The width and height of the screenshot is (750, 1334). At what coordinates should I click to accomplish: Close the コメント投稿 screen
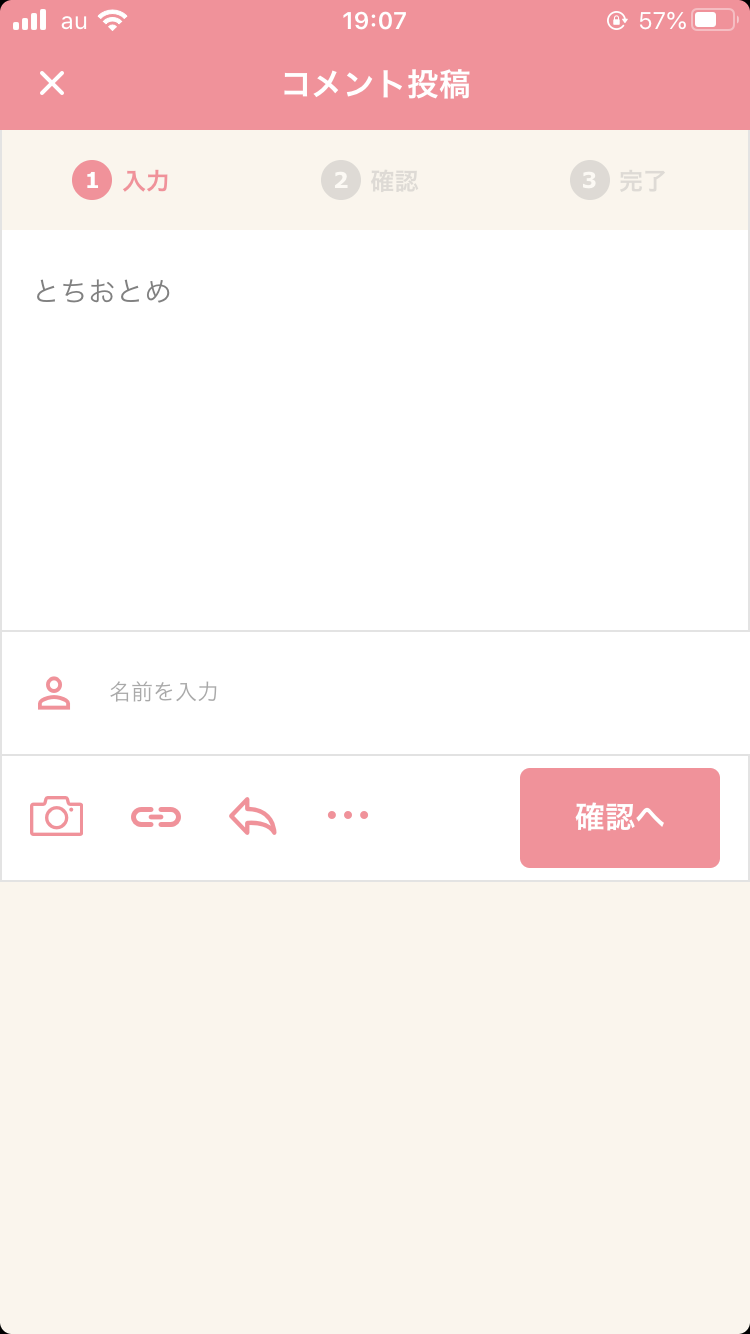tap(52, 83)
